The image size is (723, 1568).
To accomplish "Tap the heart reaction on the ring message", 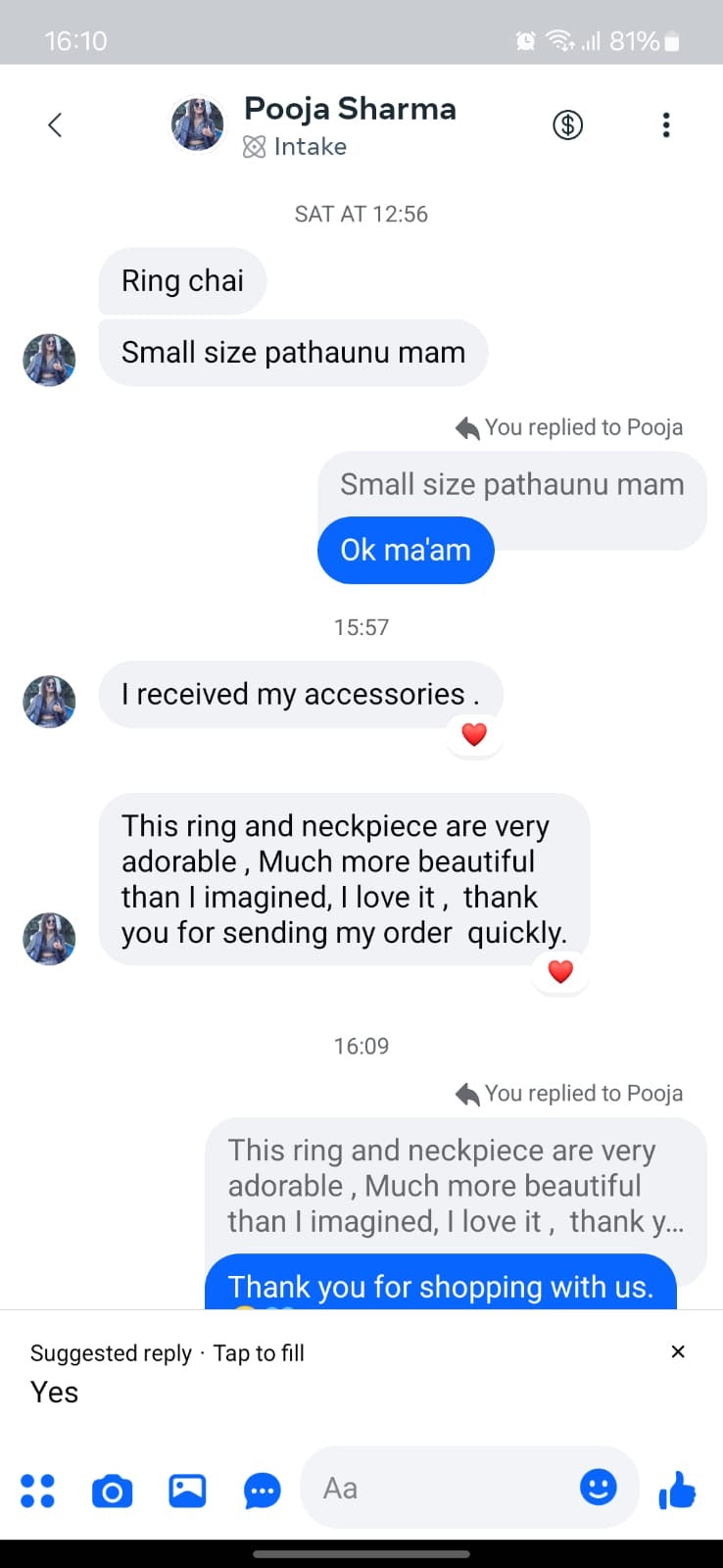I will pyautogui.click(x=560, y=971).
